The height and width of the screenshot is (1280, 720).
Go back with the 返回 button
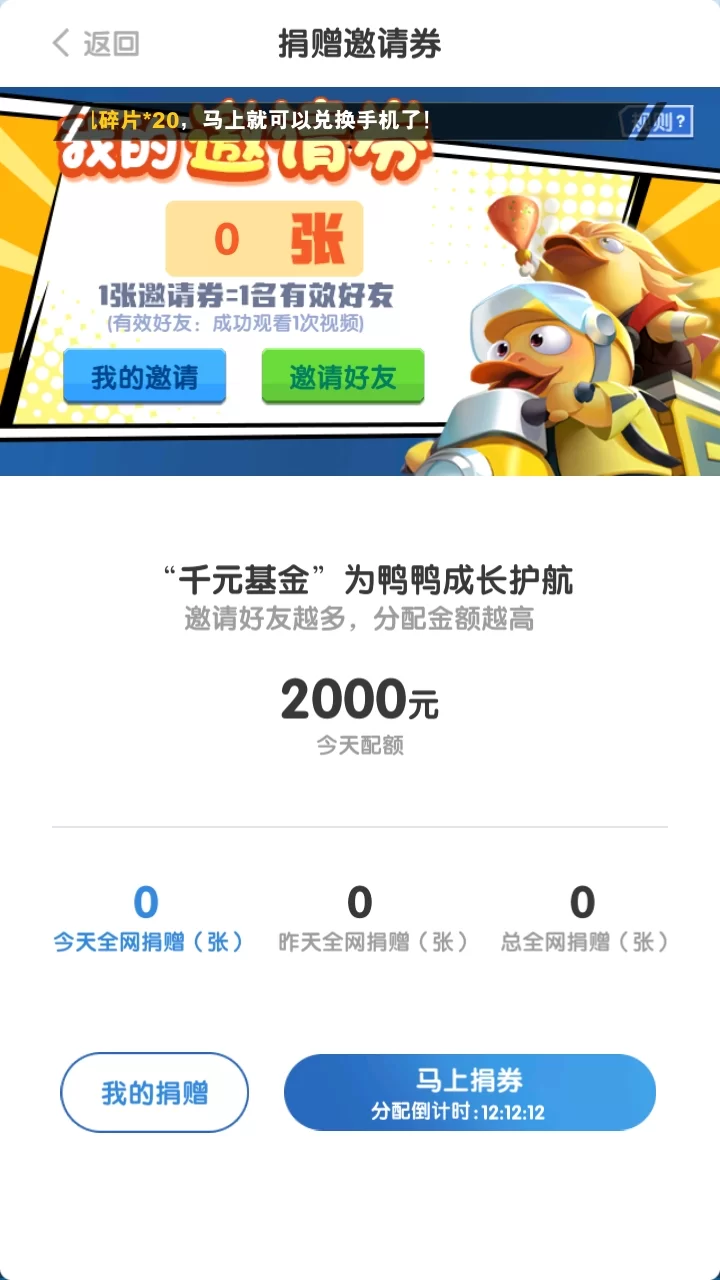pos(95,43)
